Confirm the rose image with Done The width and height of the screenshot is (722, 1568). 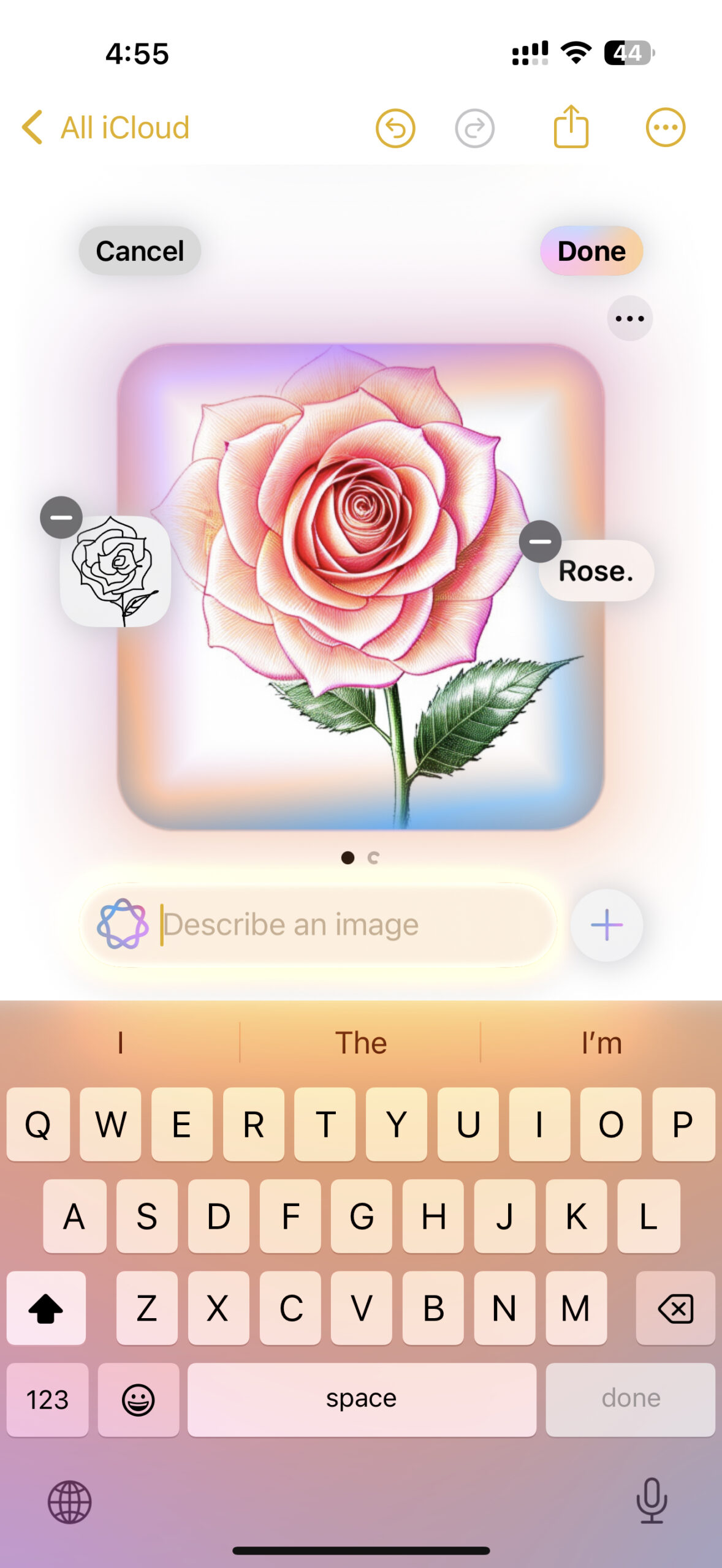pos(591,251)
